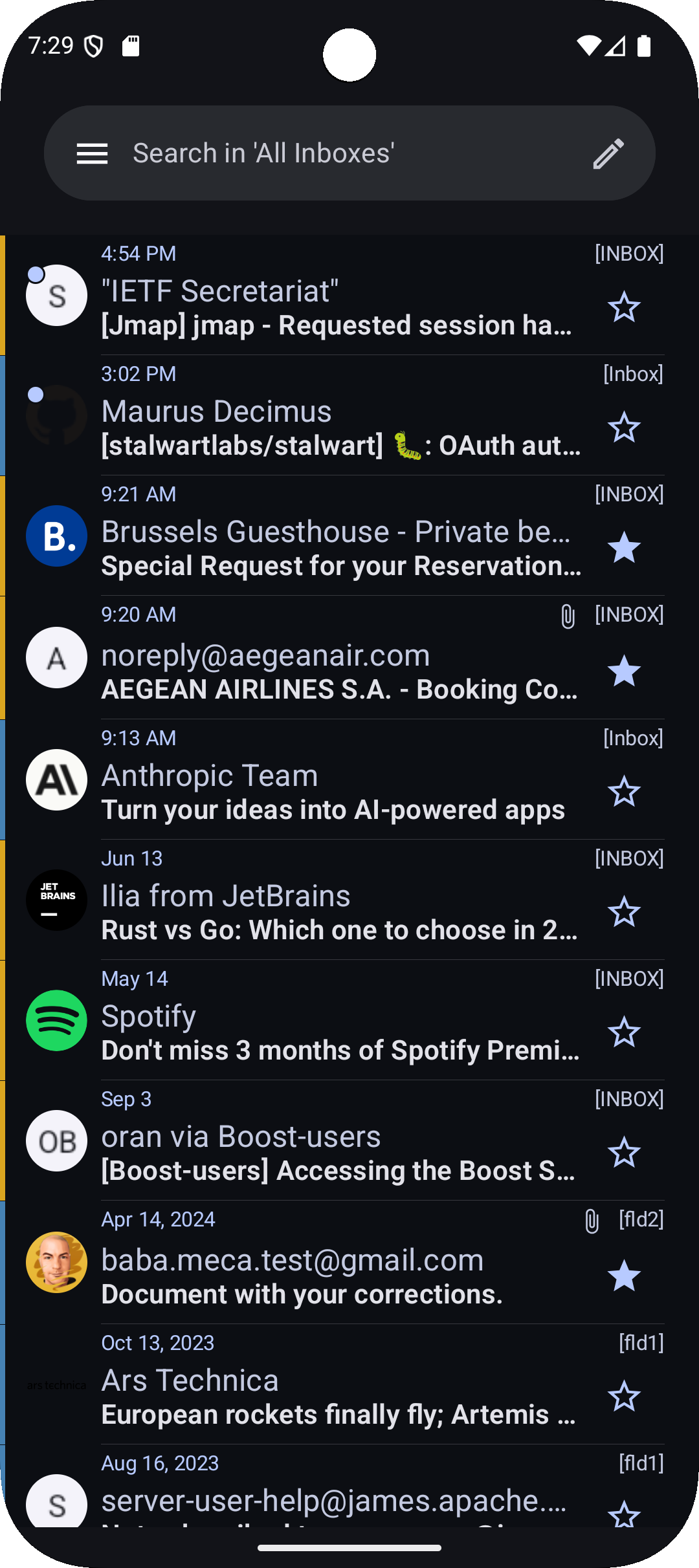Viewport: 699px width, 1568px height.
Task: Open the Ars Technica rockets email
Action: (x=349, y=1384)
